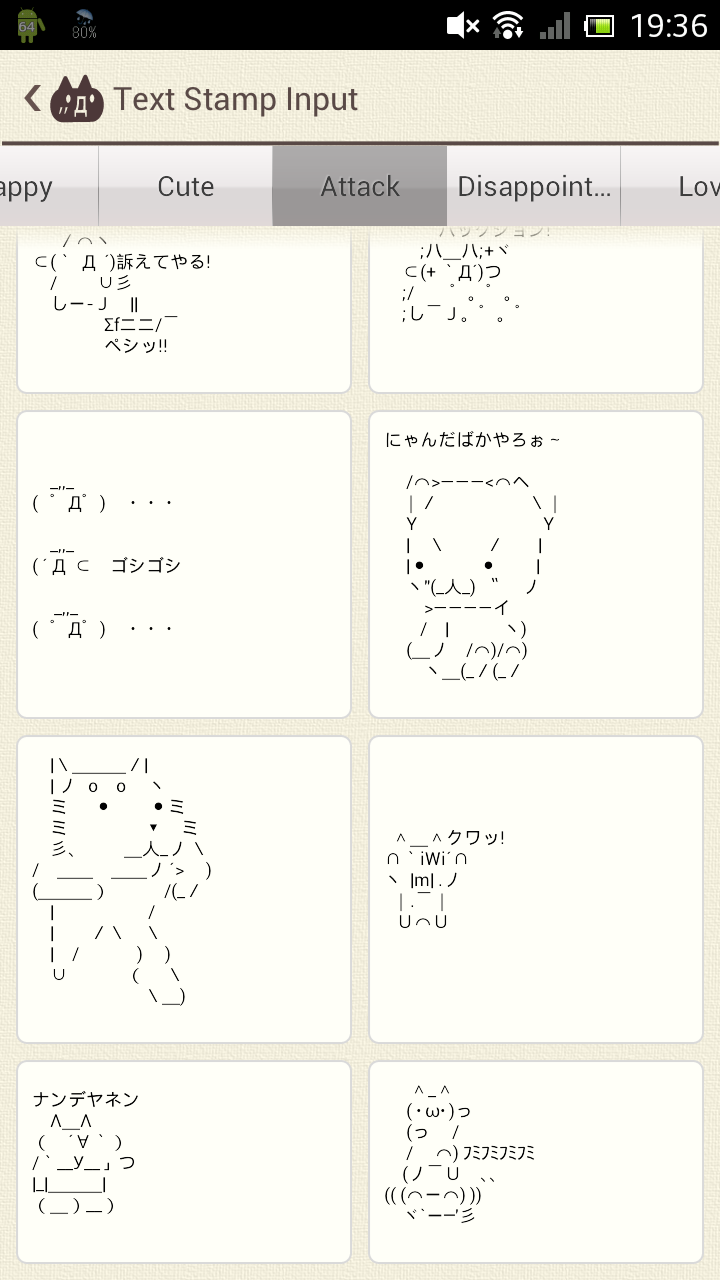Select the big running cat stamp
This screenshot has width=720, height=1280.
pyautogui.click(x=184, y=889)
